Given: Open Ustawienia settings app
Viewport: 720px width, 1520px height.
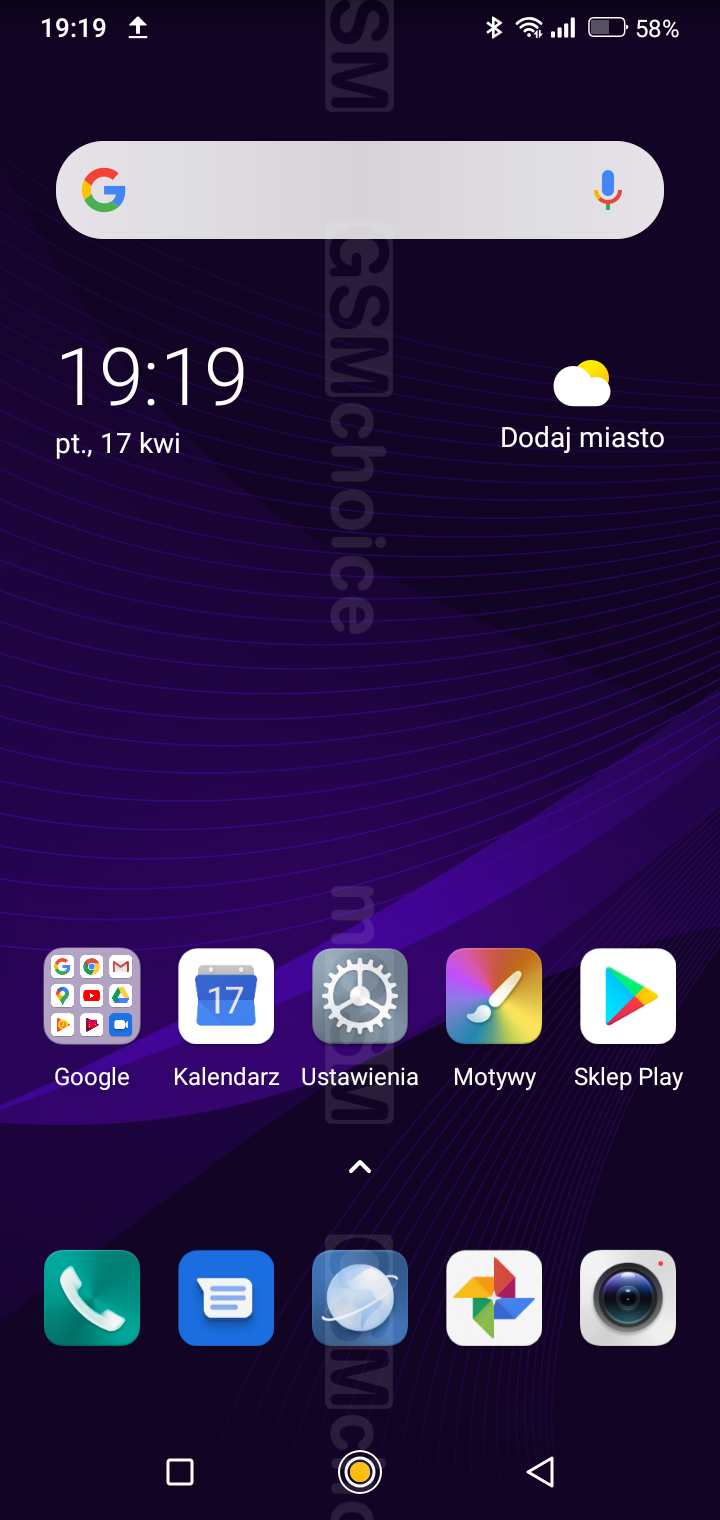Looking at the screenshot, I should point(360,996).
